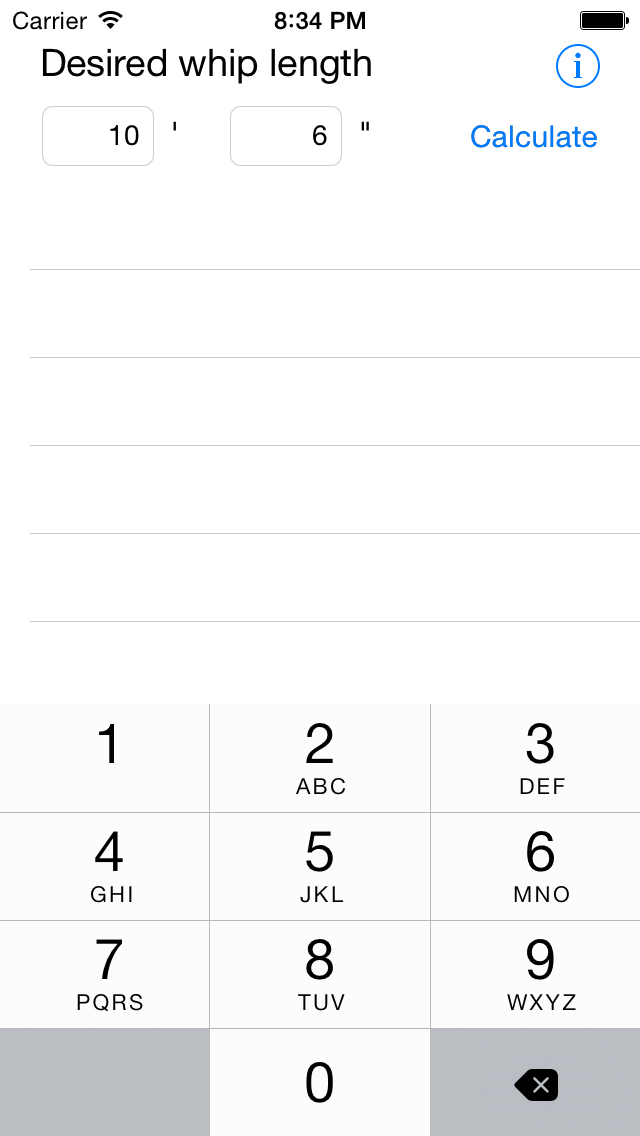Enter digit 2 on keypad
Screen dimensions: 640x1136
click(320, 758)
